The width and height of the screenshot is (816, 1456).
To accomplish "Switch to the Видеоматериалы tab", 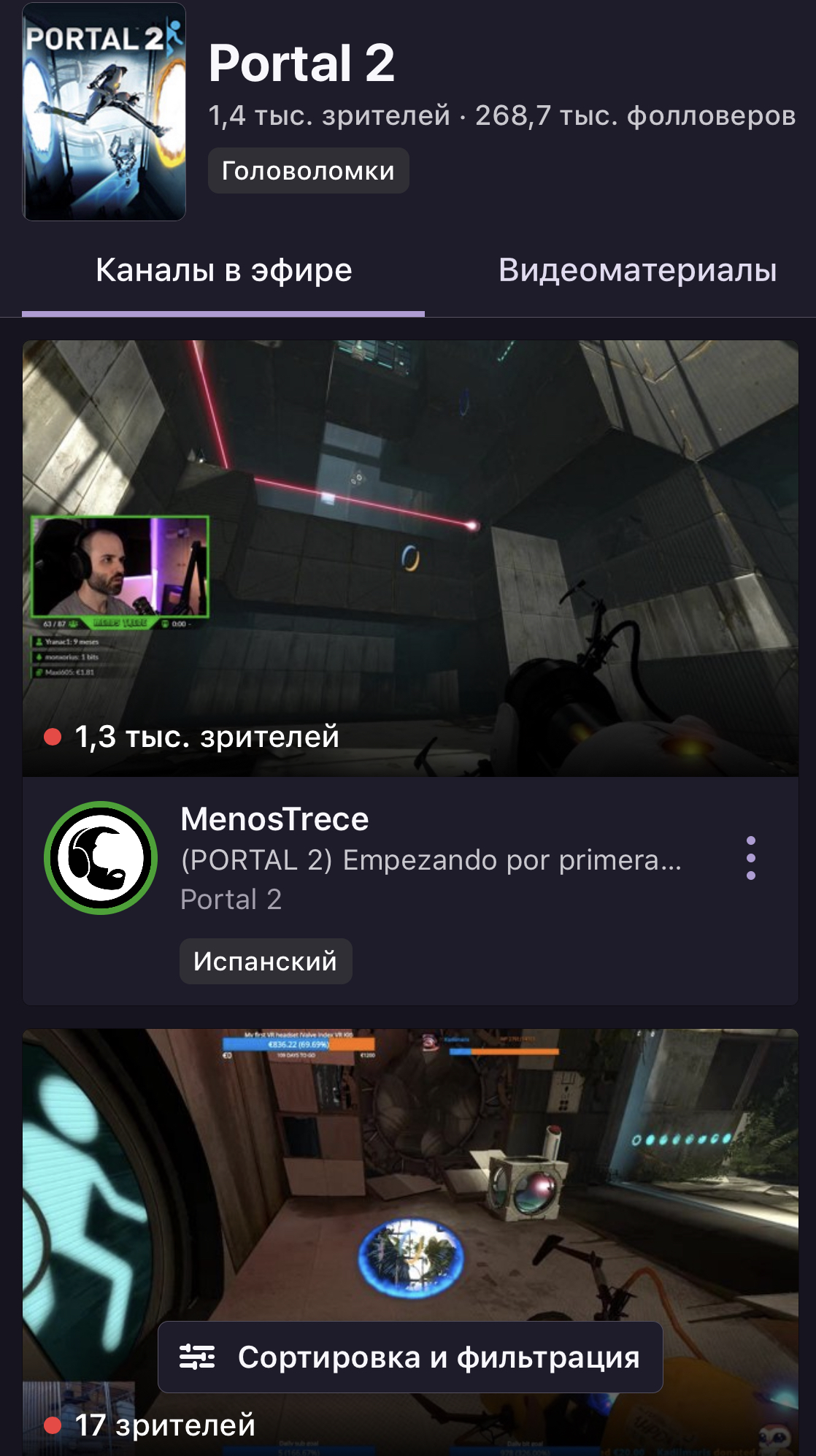I will coord(637,271).
